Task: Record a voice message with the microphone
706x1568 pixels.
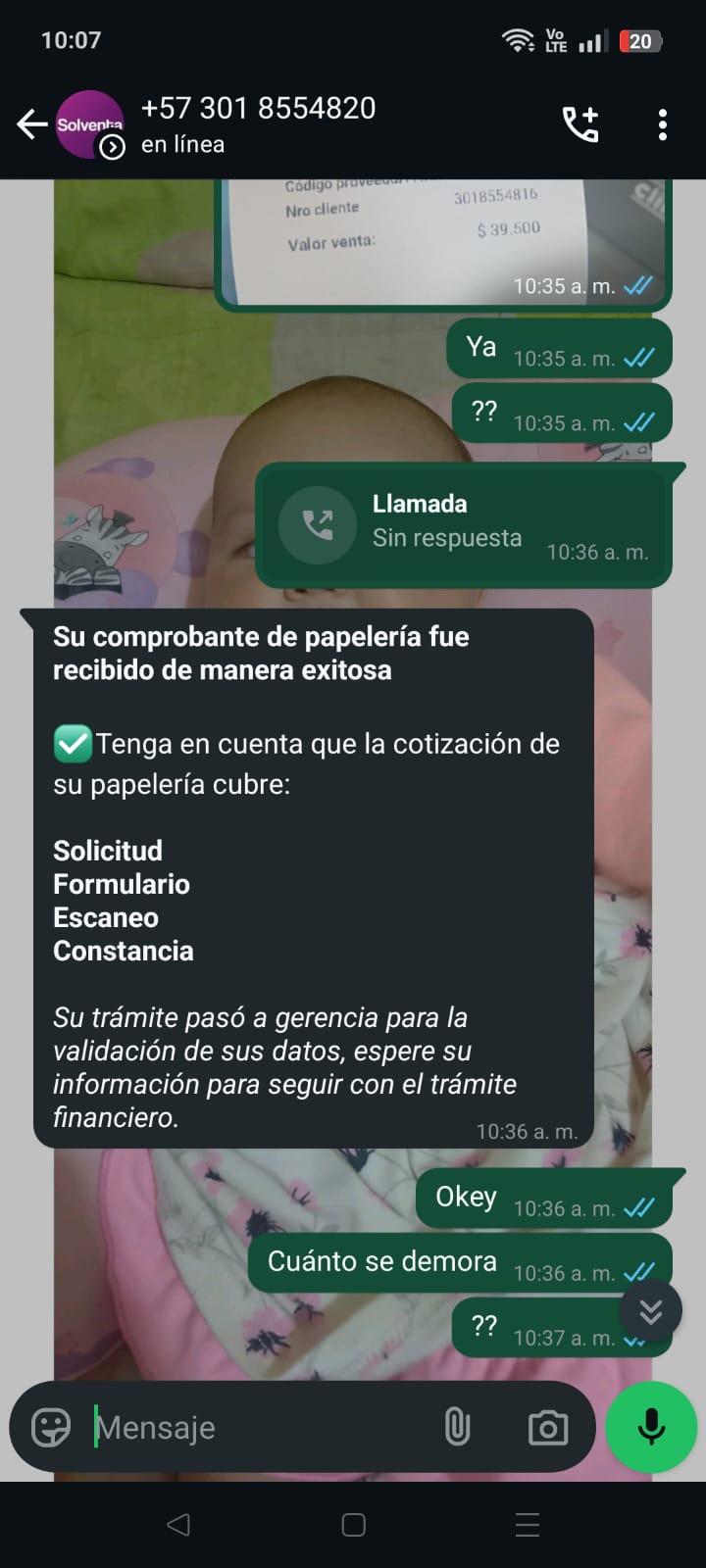Action: point(651,1427)
